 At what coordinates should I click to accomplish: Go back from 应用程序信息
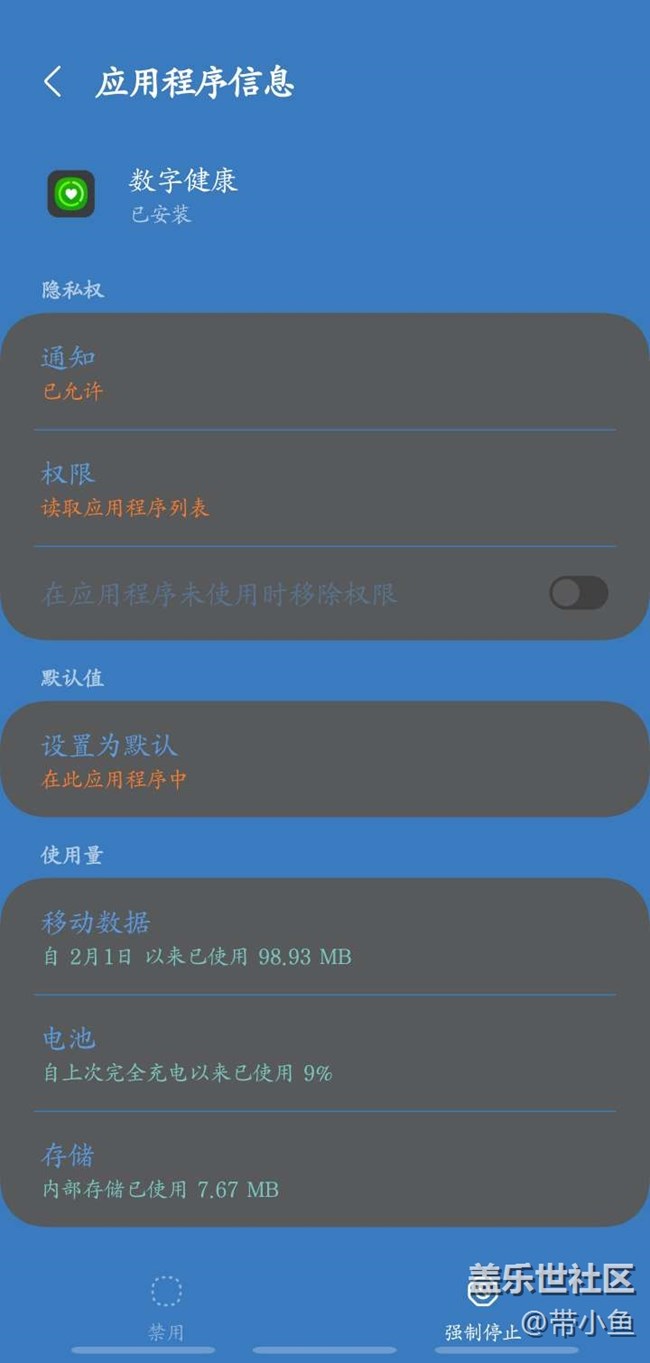(53, 82)
